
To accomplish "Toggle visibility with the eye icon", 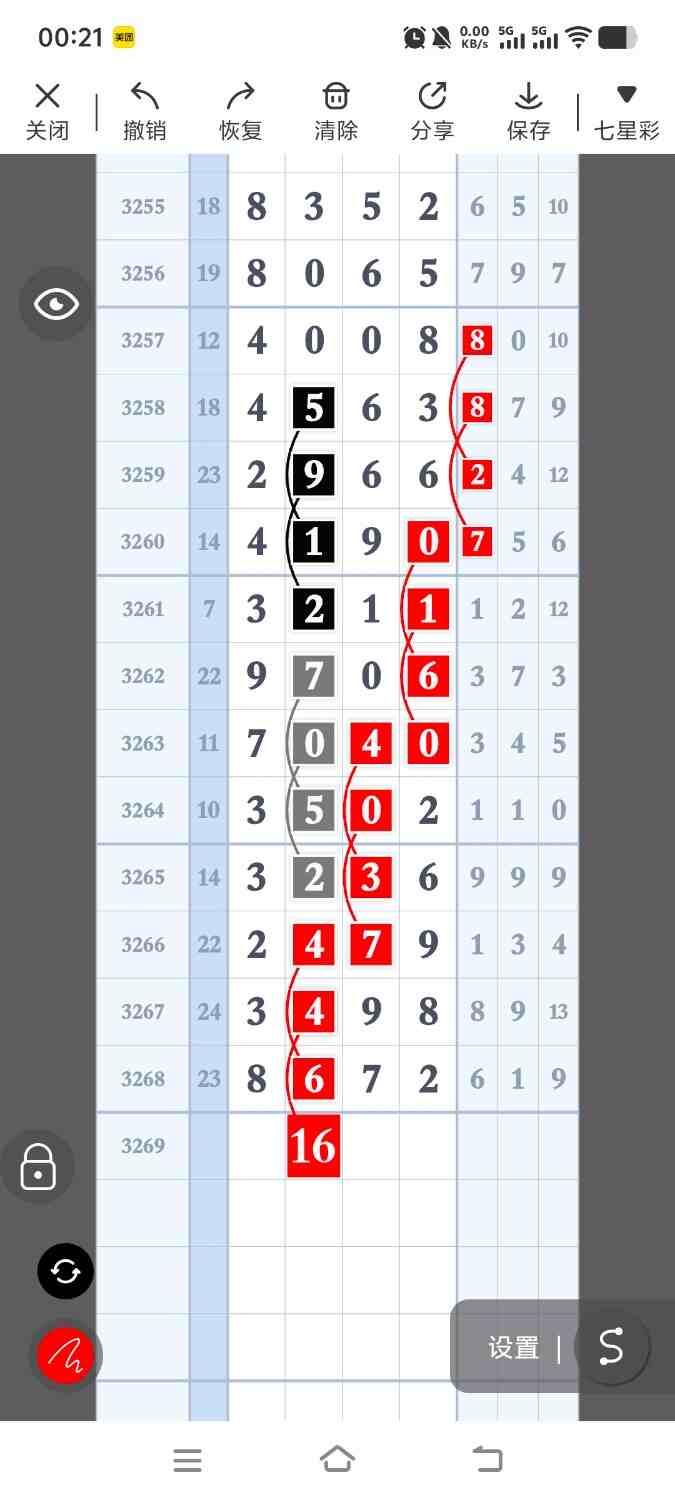I will [x=57, y=305].
